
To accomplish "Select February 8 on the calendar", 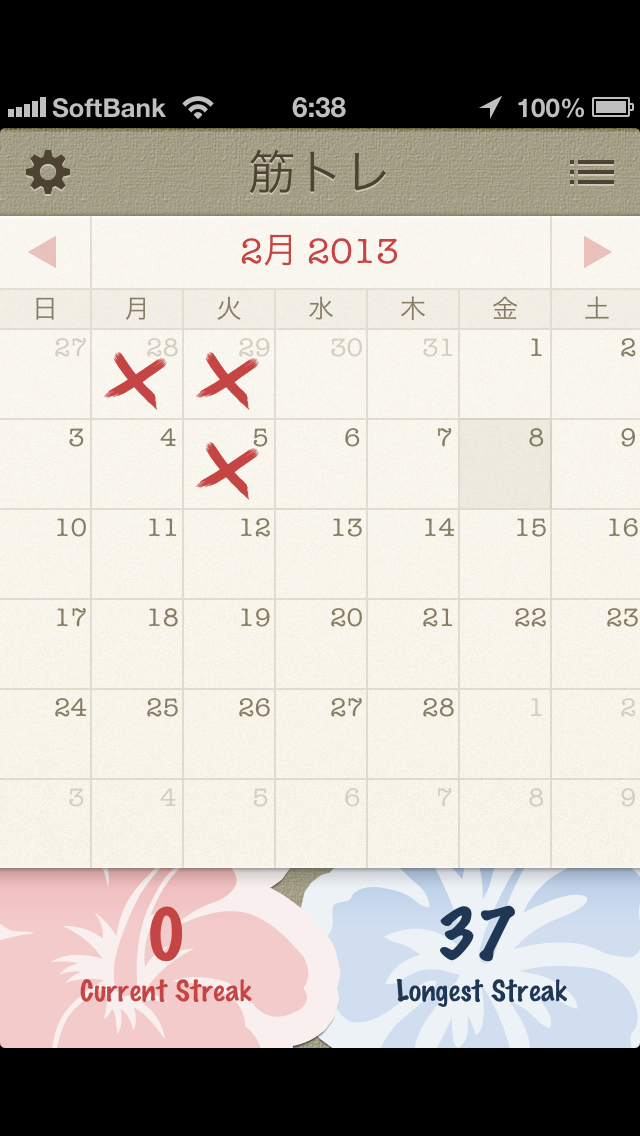I will point(505,464).
